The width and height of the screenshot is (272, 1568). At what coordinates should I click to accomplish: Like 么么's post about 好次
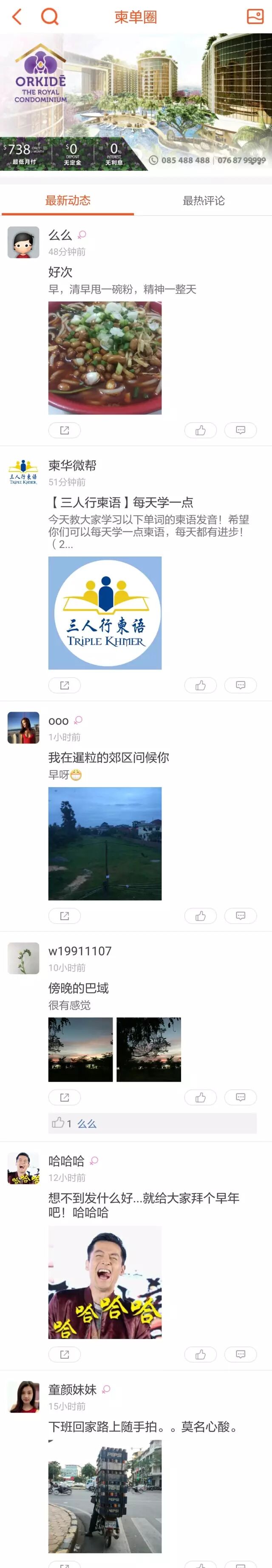200,430
